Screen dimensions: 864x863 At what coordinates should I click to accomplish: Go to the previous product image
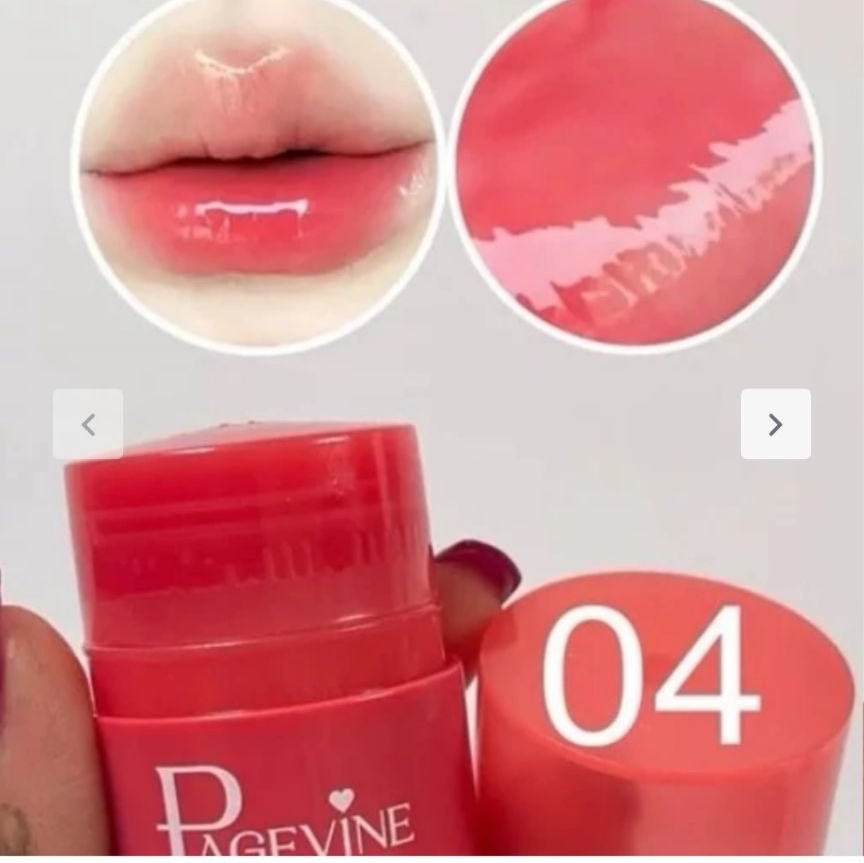tap(88, 424)
